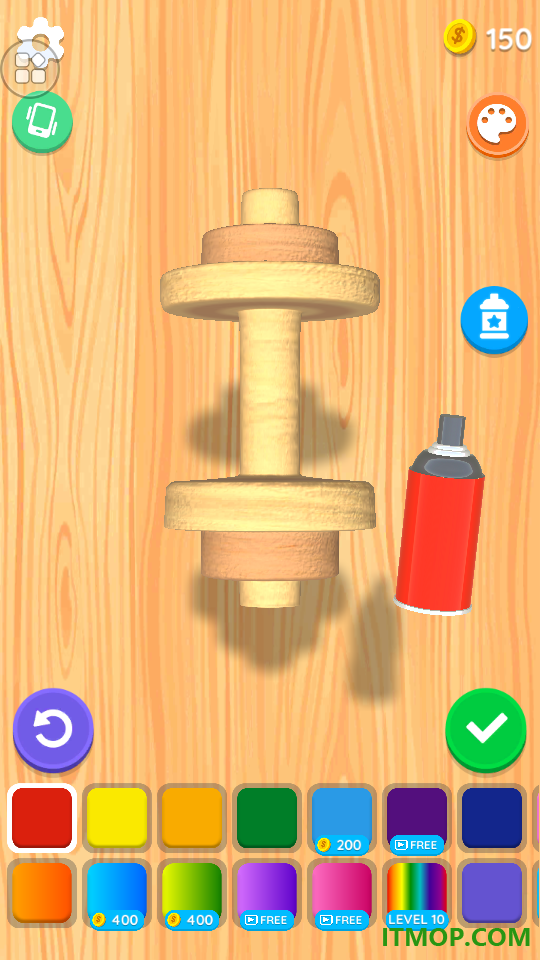Viewport: 540px width, 960px height.
Task: Unlock the pink gradient FREE swatch
Action: [342, 893]
